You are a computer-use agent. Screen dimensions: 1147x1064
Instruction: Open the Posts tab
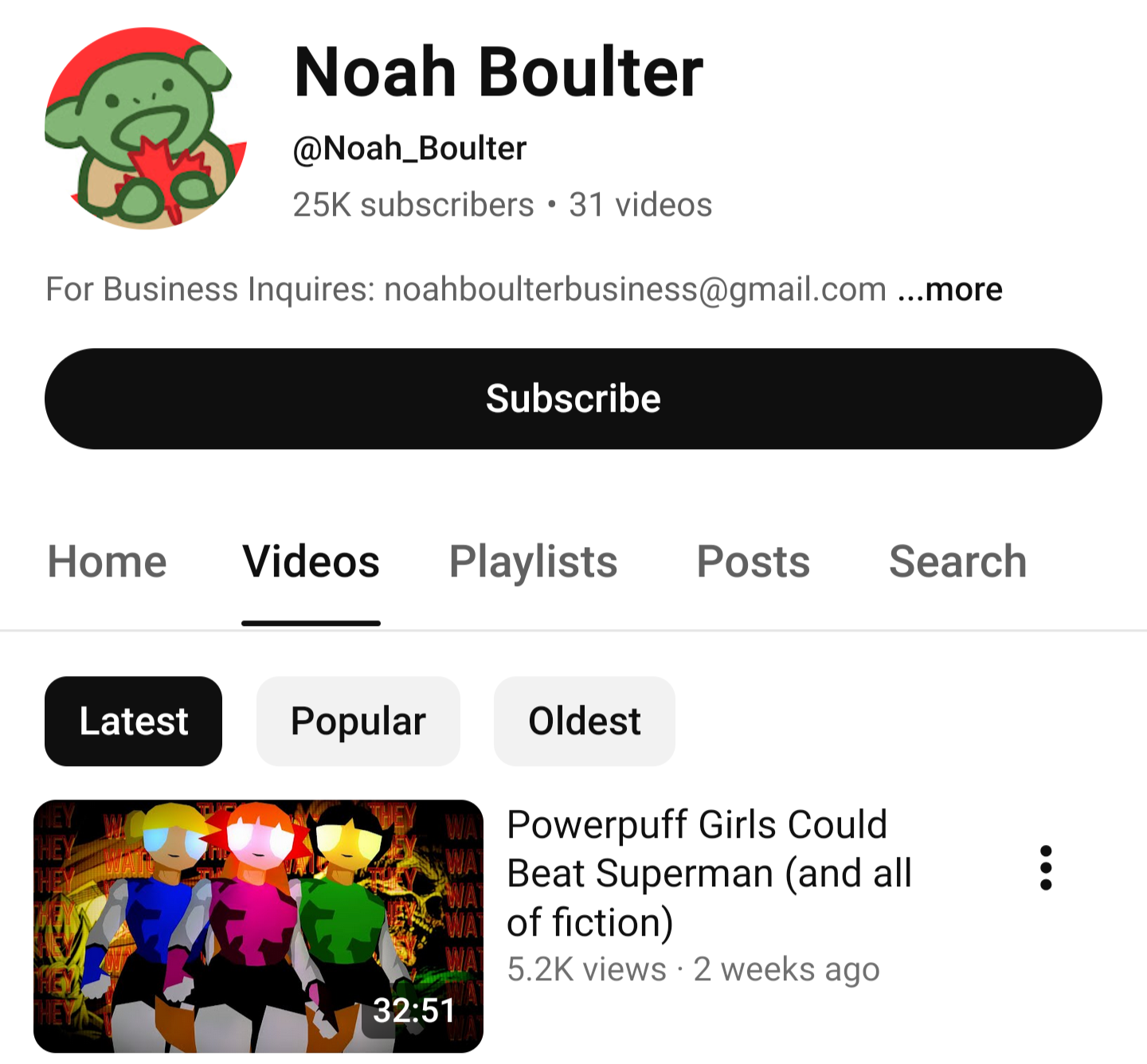coord(753,561)
